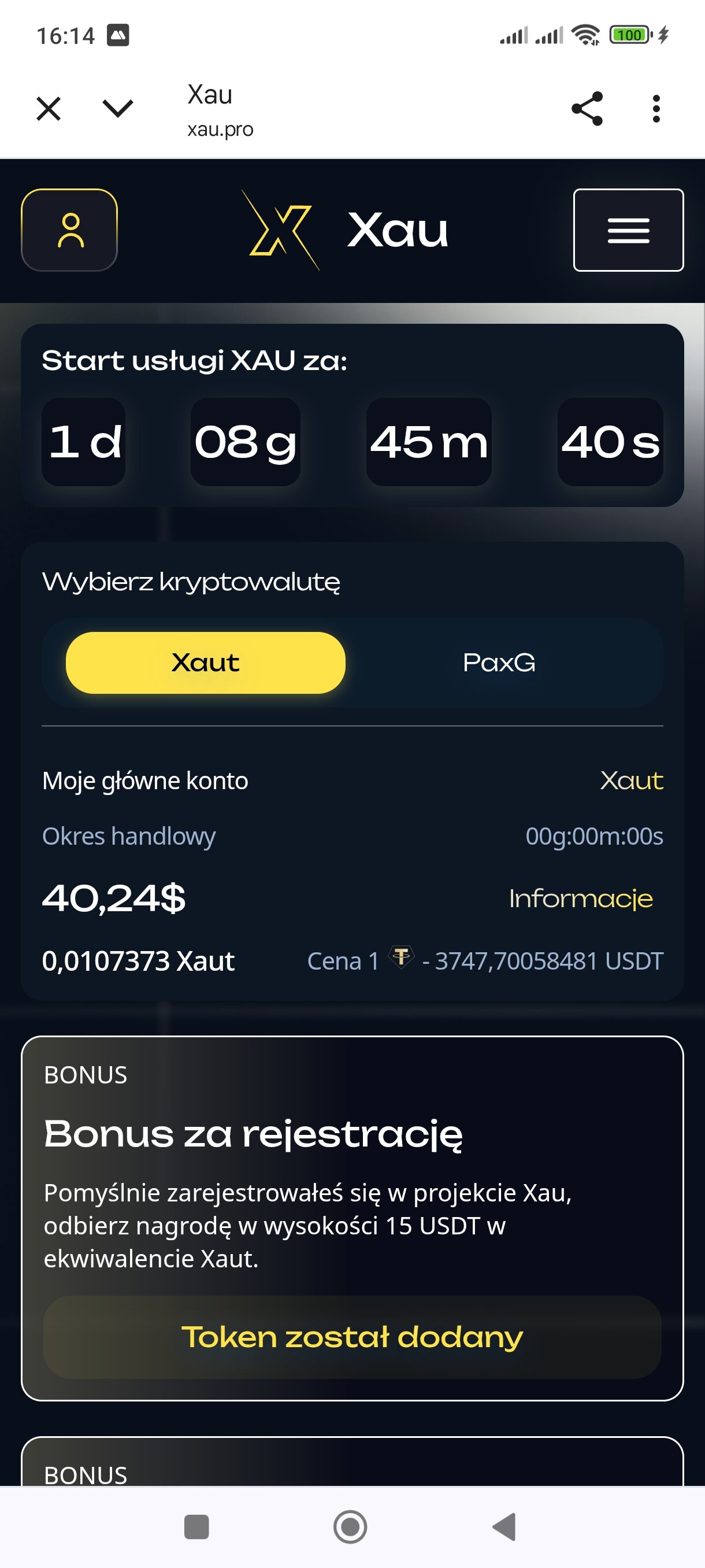Go to the home screen
The height and width of the screenshot is (1568, 705).
coord(350,1526)
